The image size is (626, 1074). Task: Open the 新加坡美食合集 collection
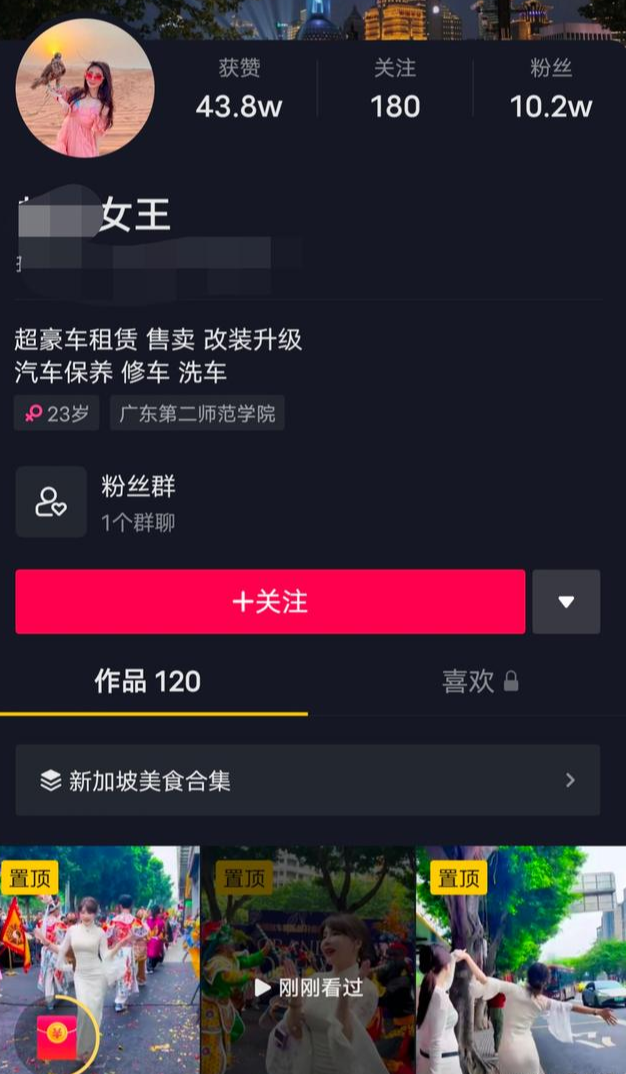click(308, 780)
